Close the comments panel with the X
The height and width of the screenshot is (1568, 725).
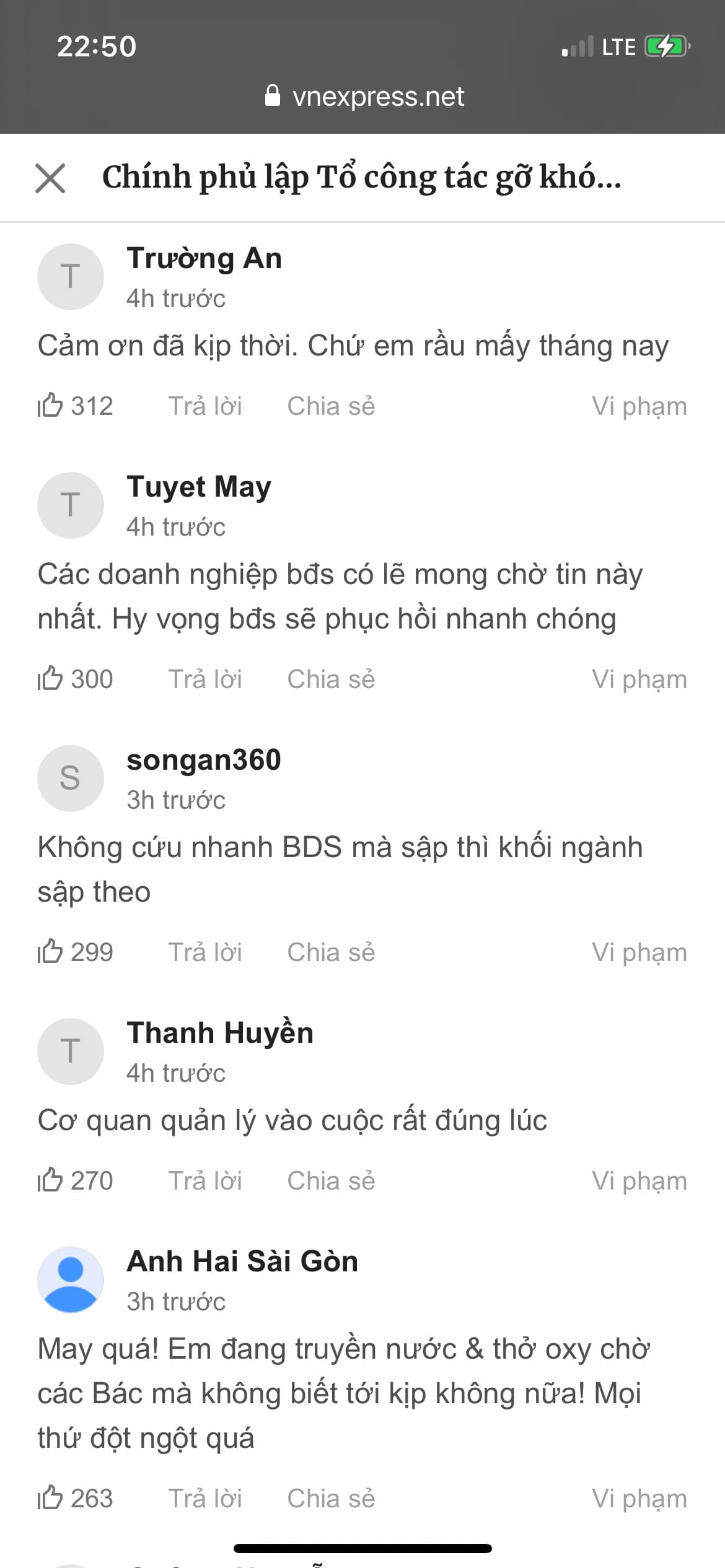point(50,178)
